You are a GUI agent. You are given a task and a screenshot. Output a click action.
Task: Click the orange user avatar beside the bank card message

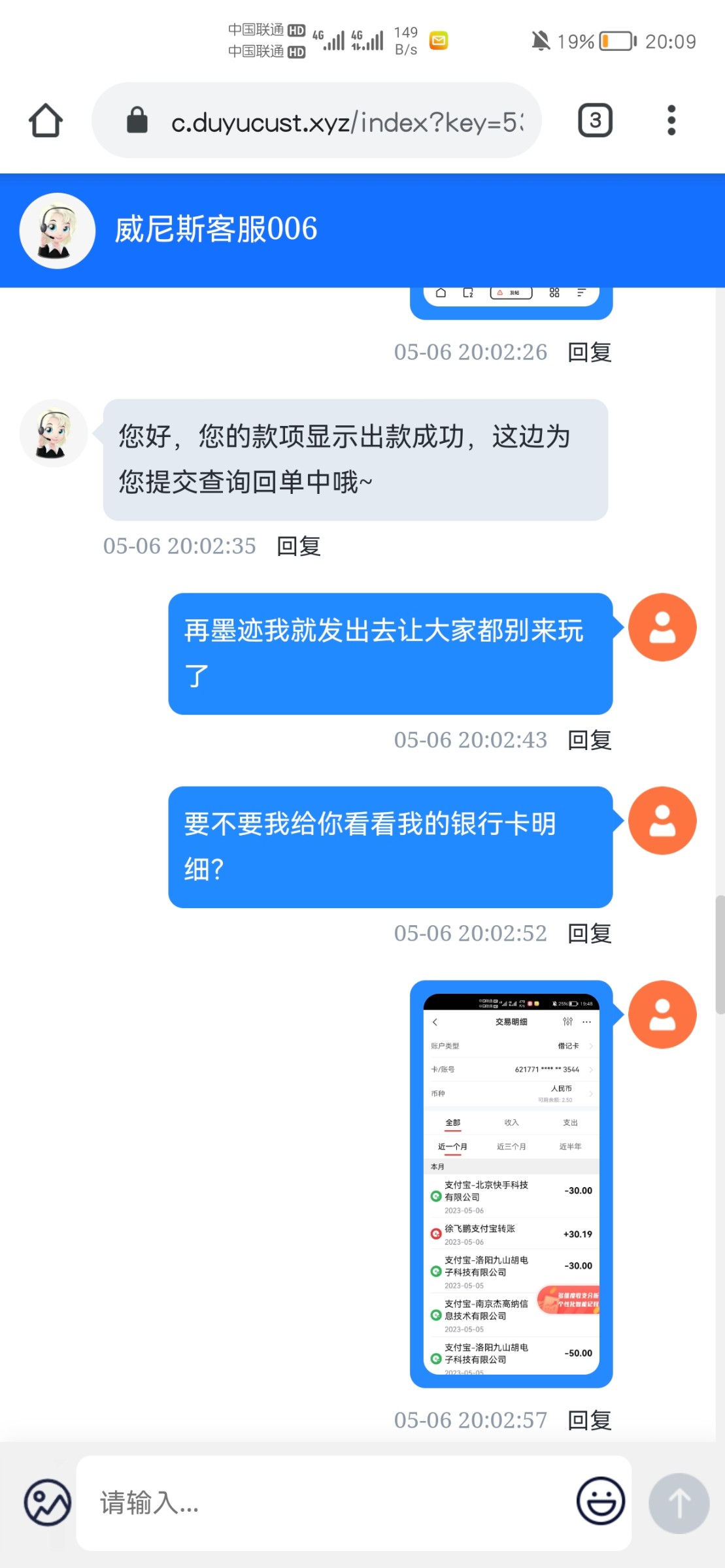tap(662, 1013)
